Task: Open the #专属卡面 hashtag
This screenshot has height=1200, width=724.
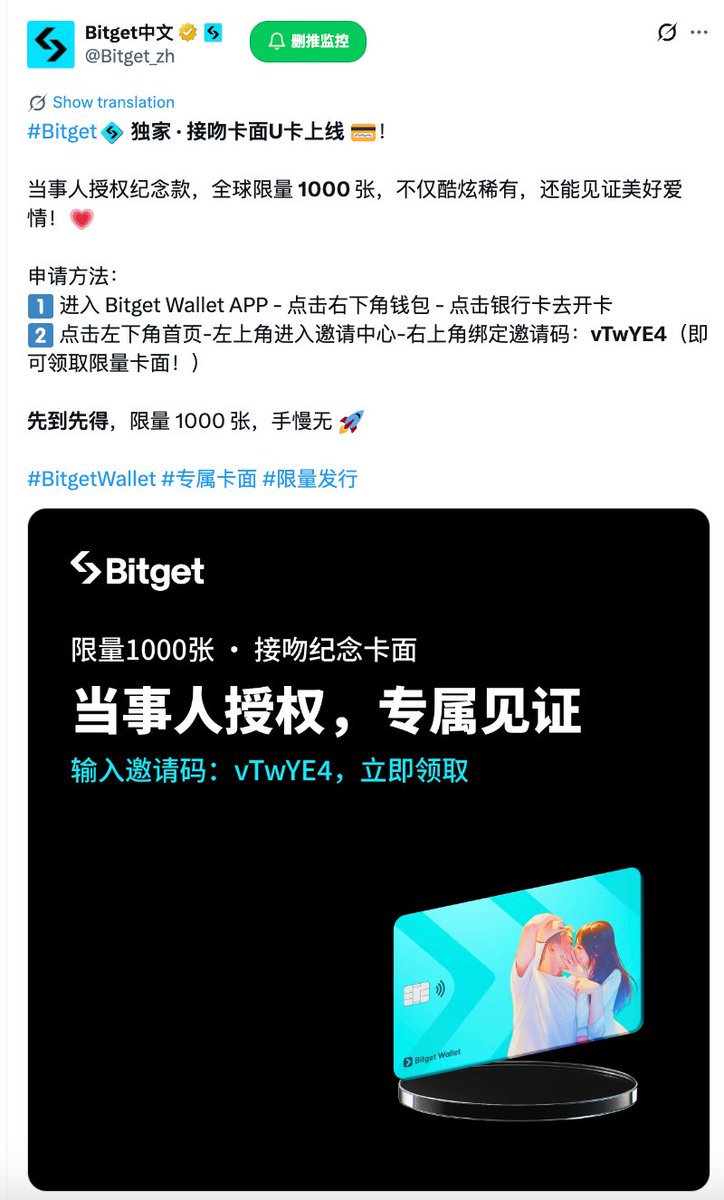Action: point(209,479)
